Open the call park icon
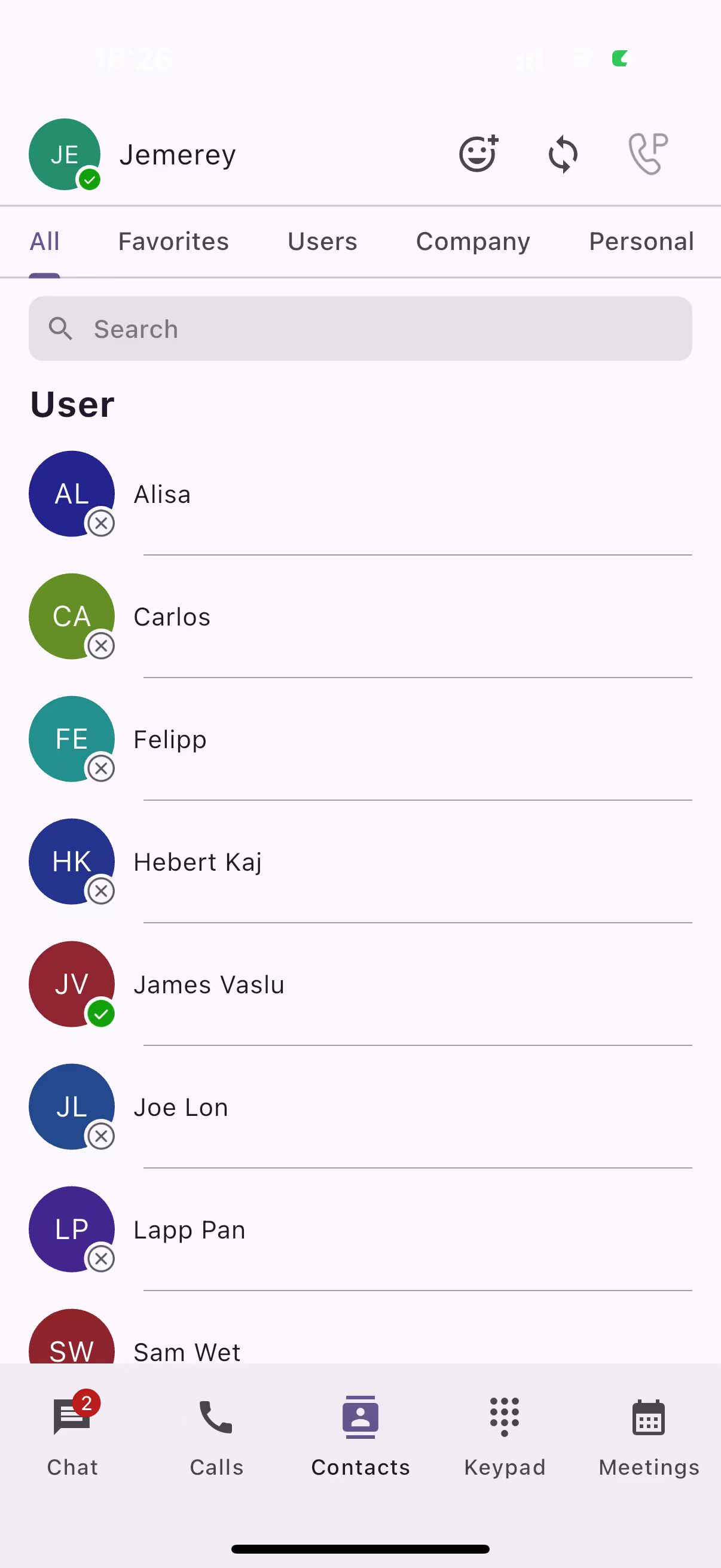721x1568 pixels. 648,154
